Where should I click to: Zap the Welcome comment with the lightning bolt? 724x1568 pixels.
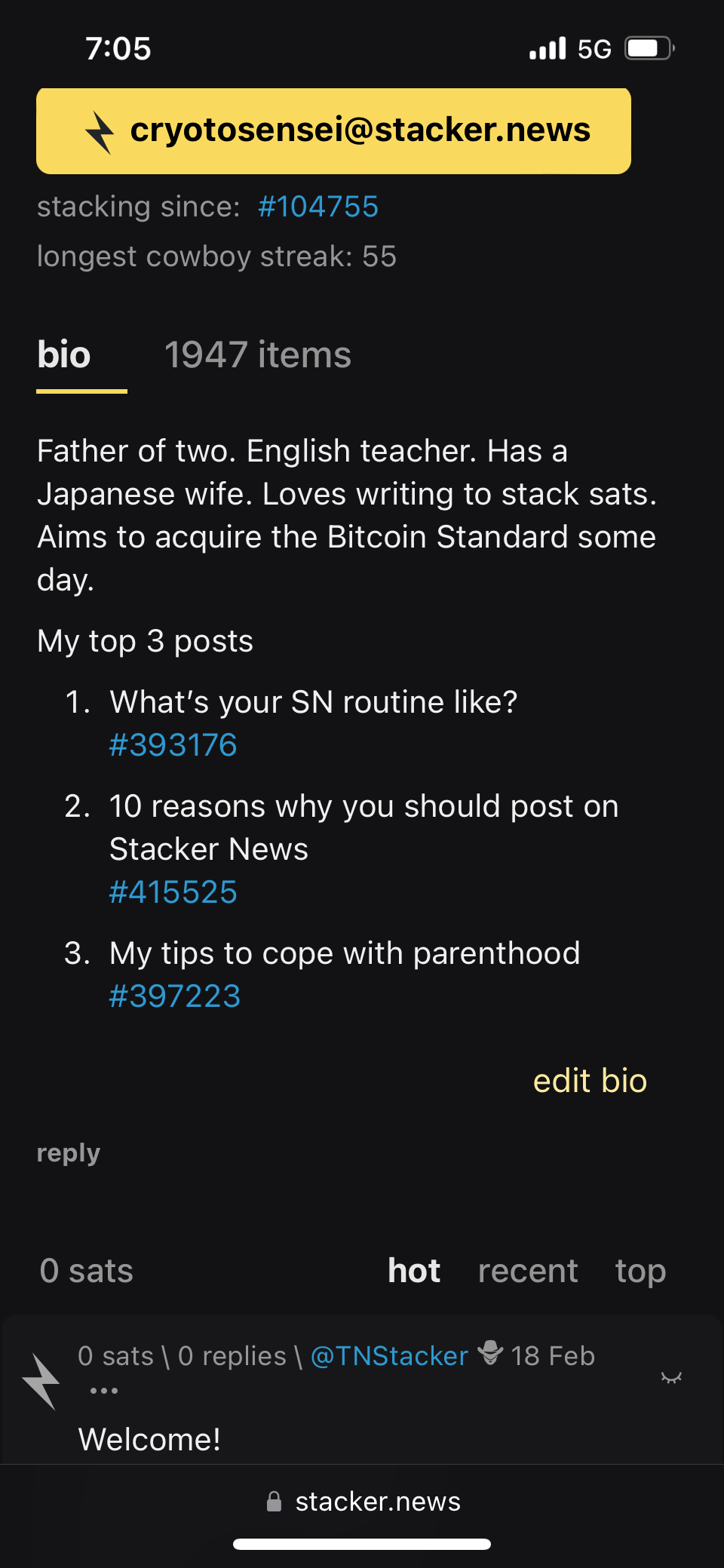pos(41,1381)
